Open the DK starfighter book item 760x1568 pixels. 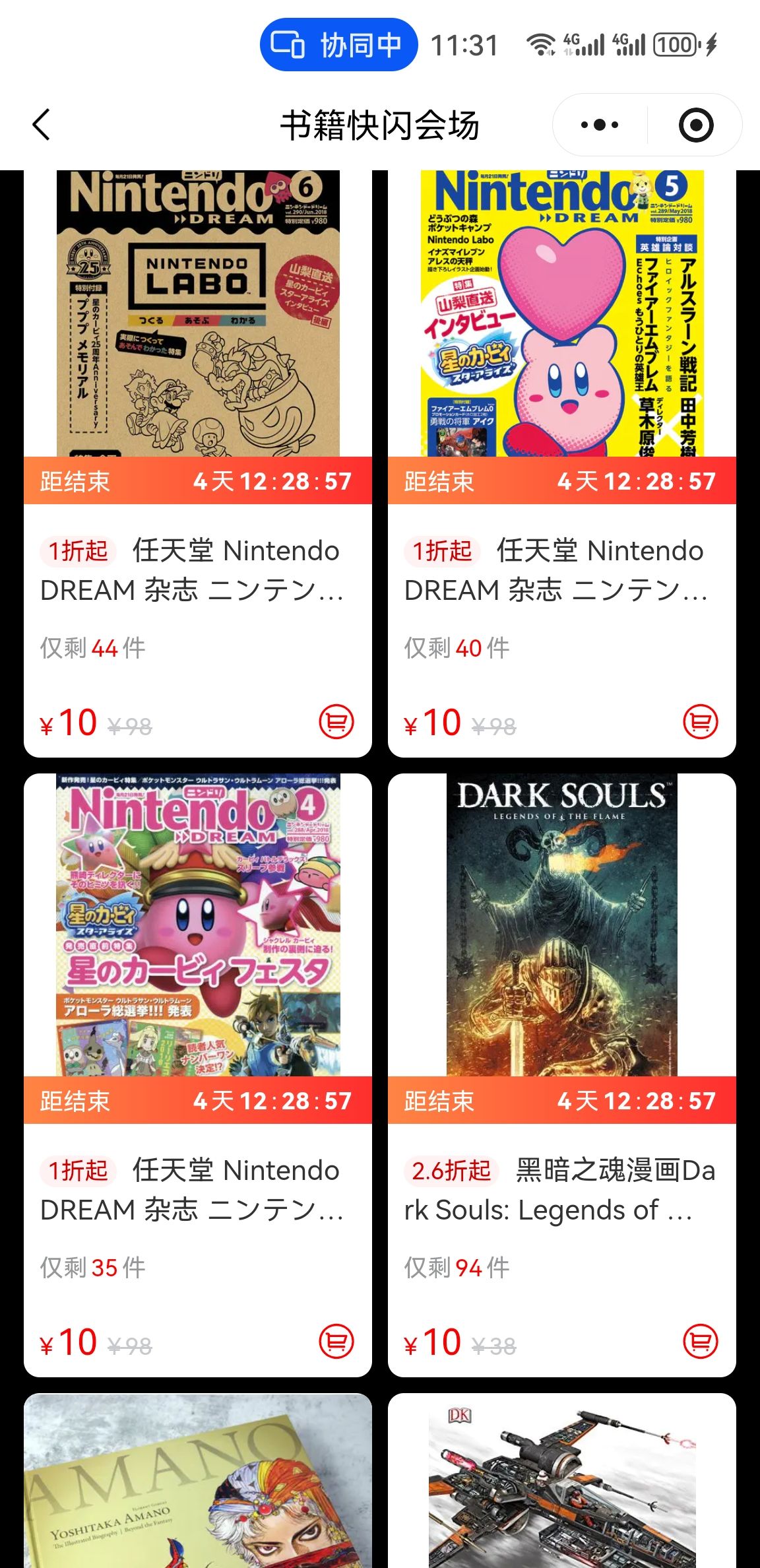tap(562, 1485)
